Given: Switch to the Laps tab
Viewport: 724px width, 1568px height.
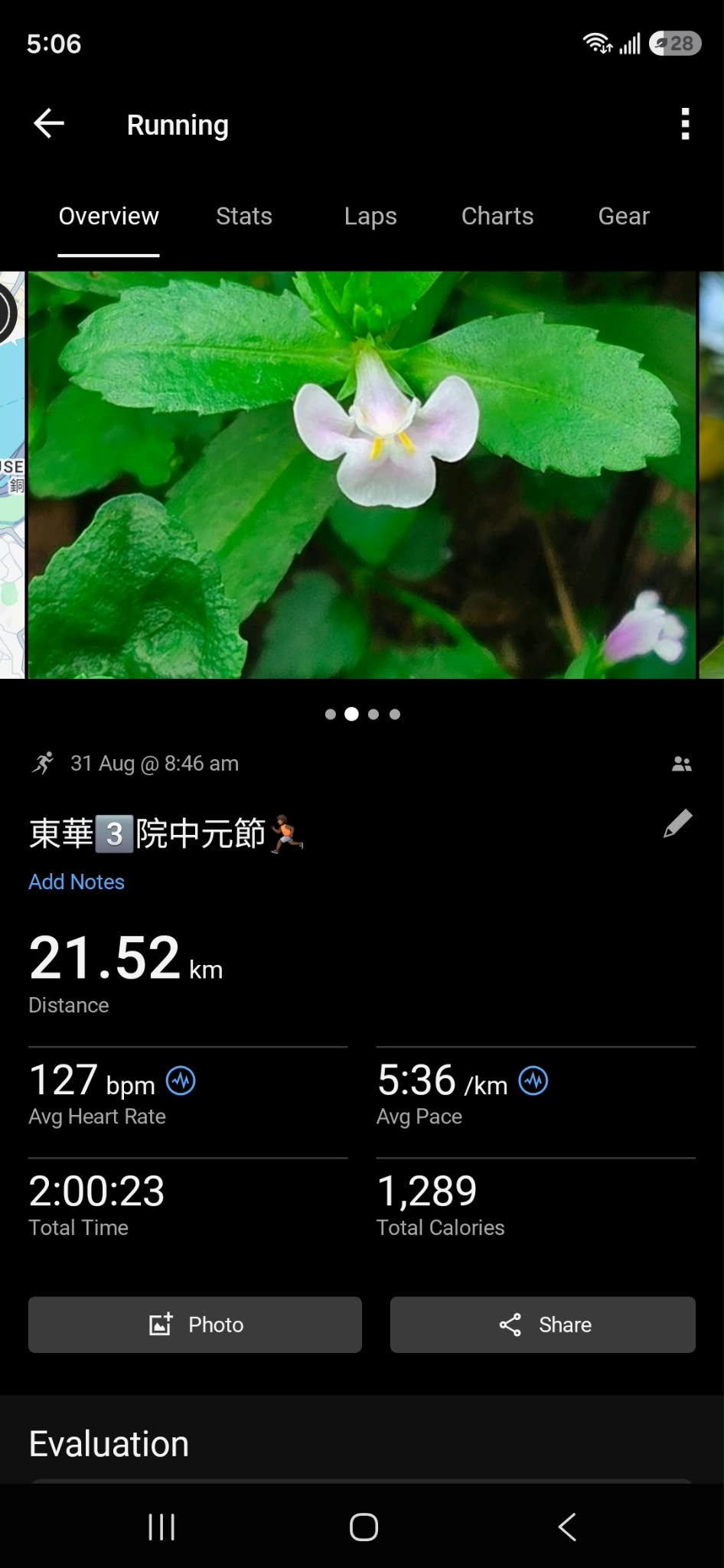Looking at the screenshot, I should coord(370,217).
